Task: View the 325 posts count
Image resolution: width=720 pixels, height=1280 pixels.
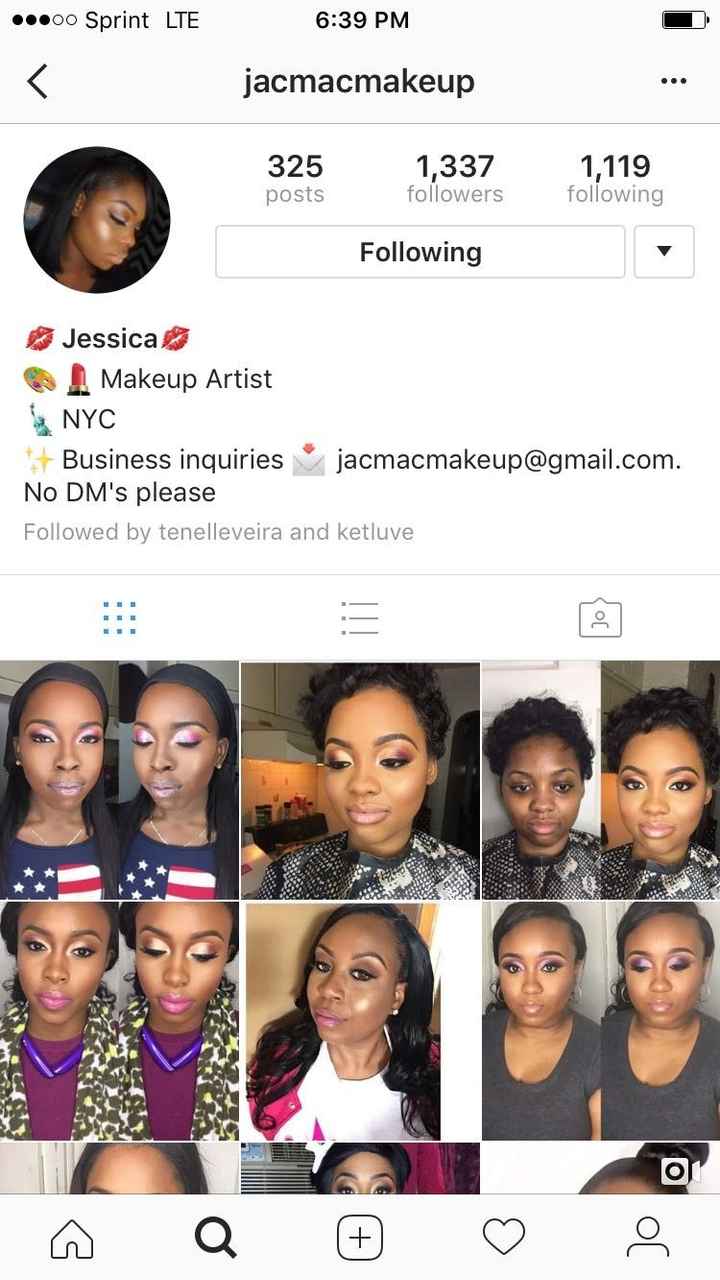Action: 294,178
